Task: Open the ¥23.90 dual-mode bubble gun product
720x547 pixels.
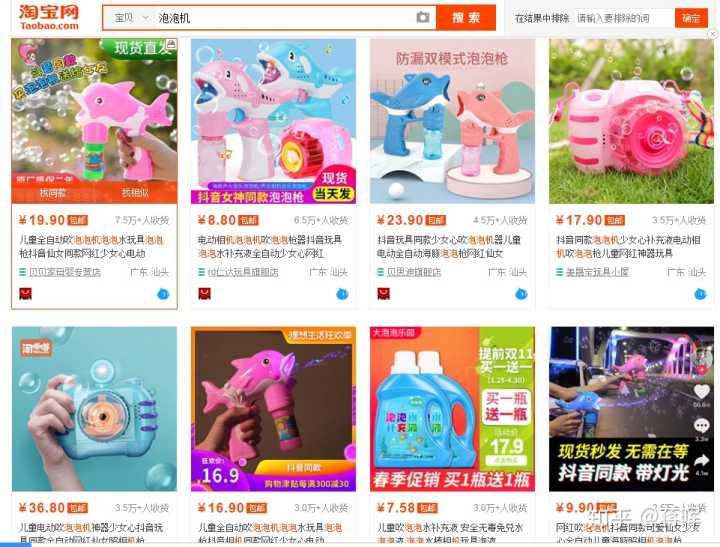Action: pyautogui.click(x=452, y=120)
